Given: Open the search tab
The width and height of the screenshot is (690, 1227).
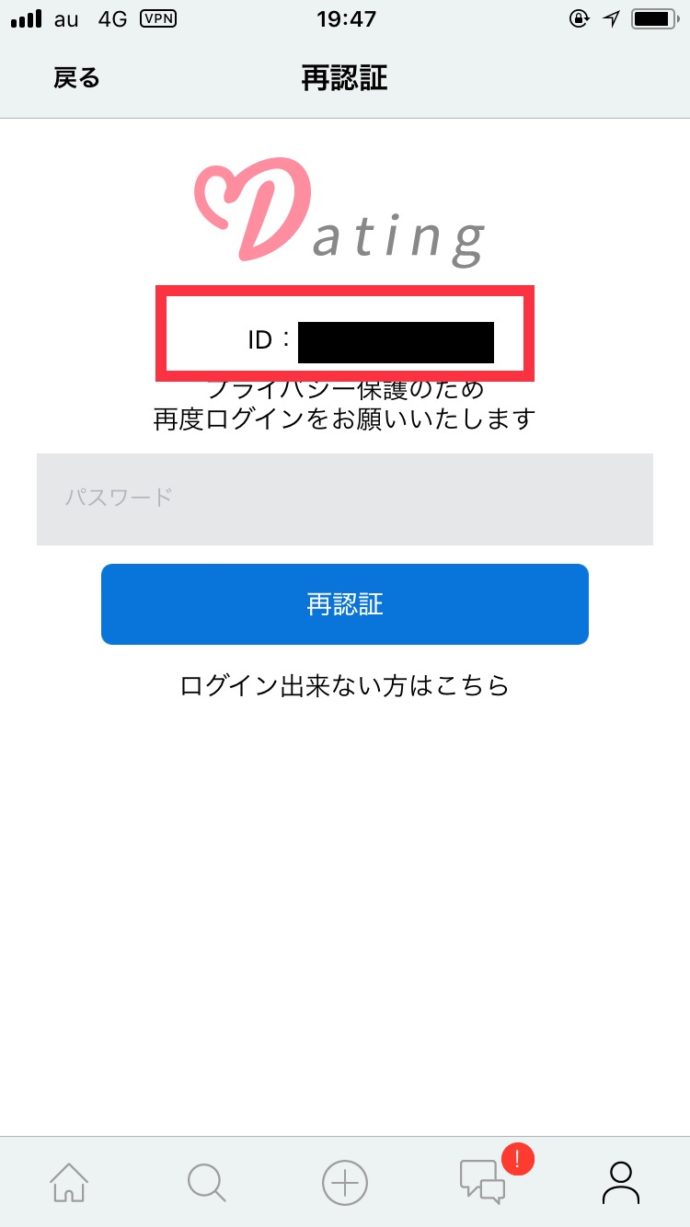Looking at the screenshot, I should [207, 1182].
